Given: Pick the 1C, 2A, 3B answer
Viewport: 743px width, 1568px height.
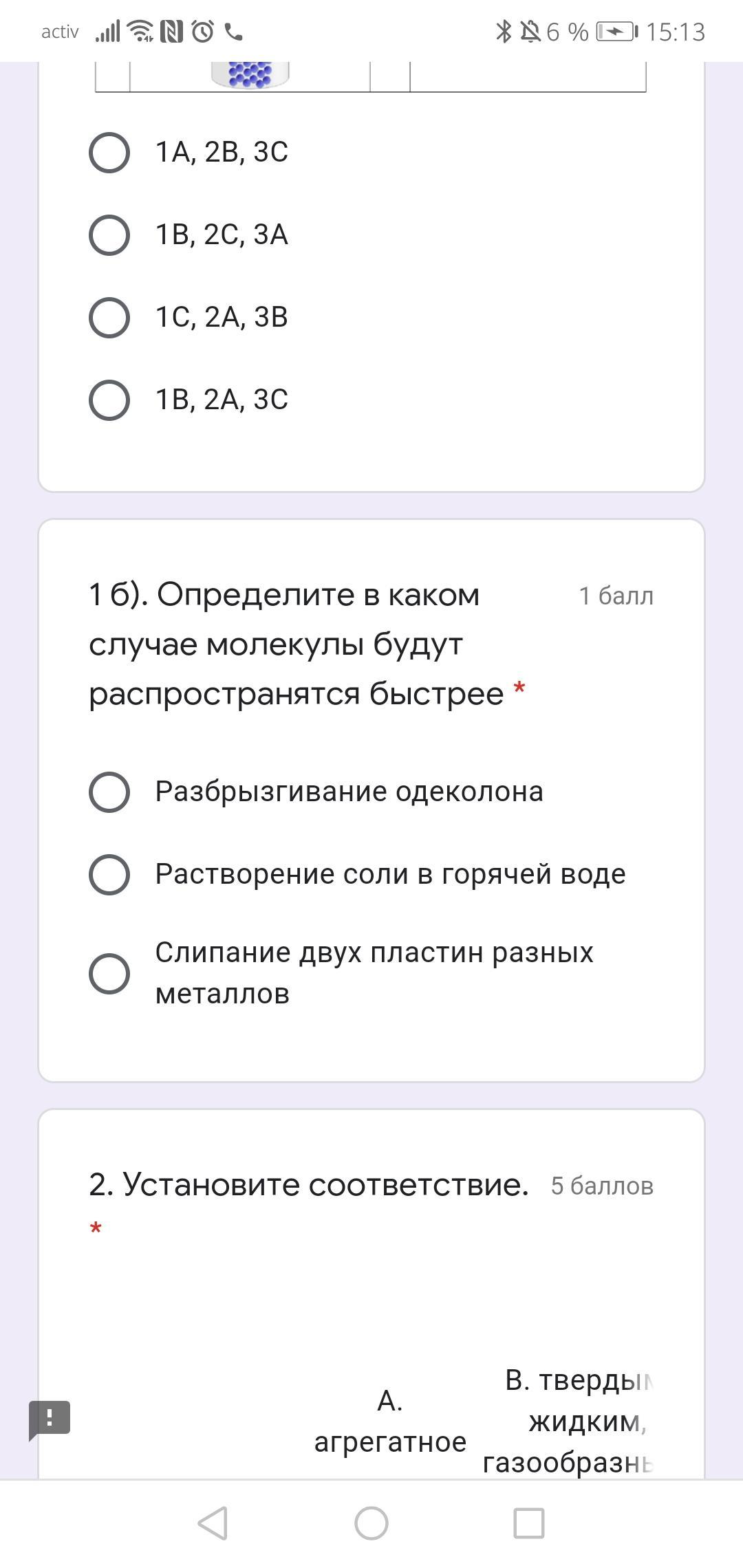Looking at the screenshot, I should 109,318.
